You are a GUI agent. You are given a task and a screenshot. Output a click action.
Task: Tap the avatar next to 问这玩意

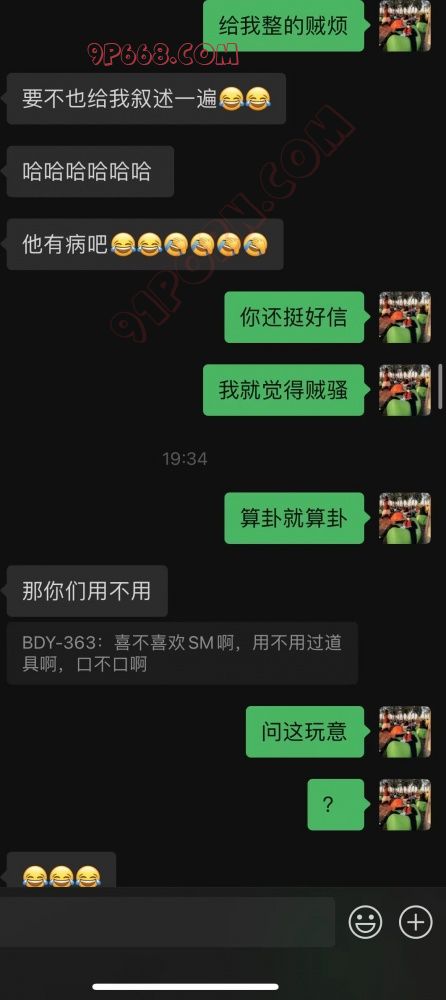pos(405,732)
